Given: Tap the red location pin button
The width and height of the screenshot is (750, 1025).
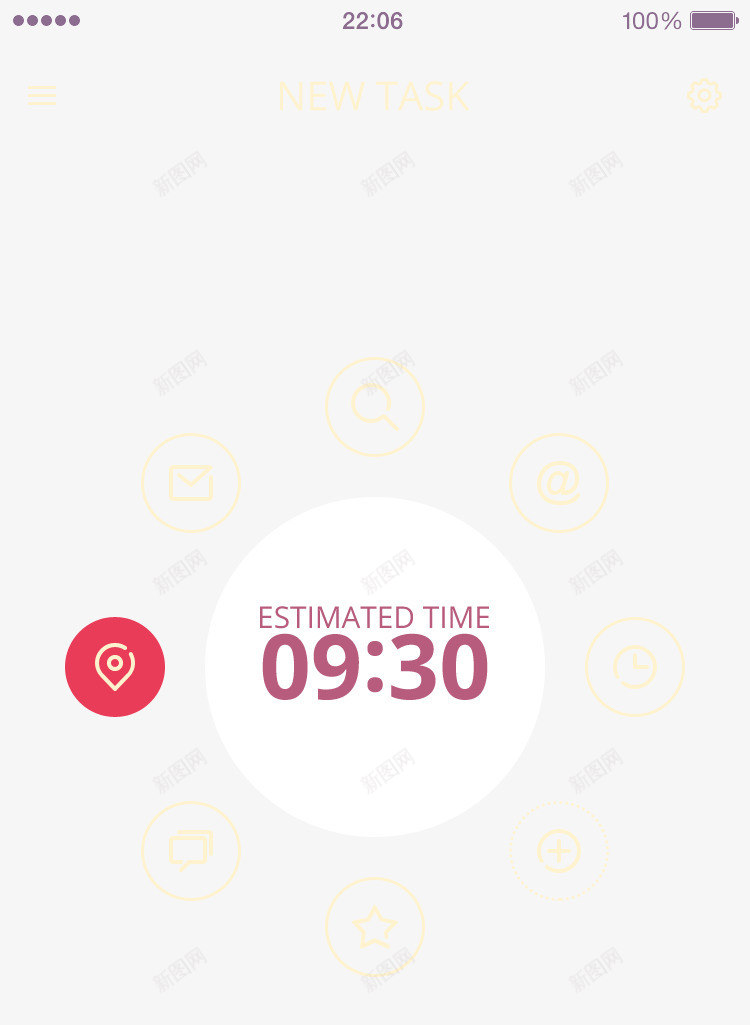Looking at the screenshot, I should 115,667.
